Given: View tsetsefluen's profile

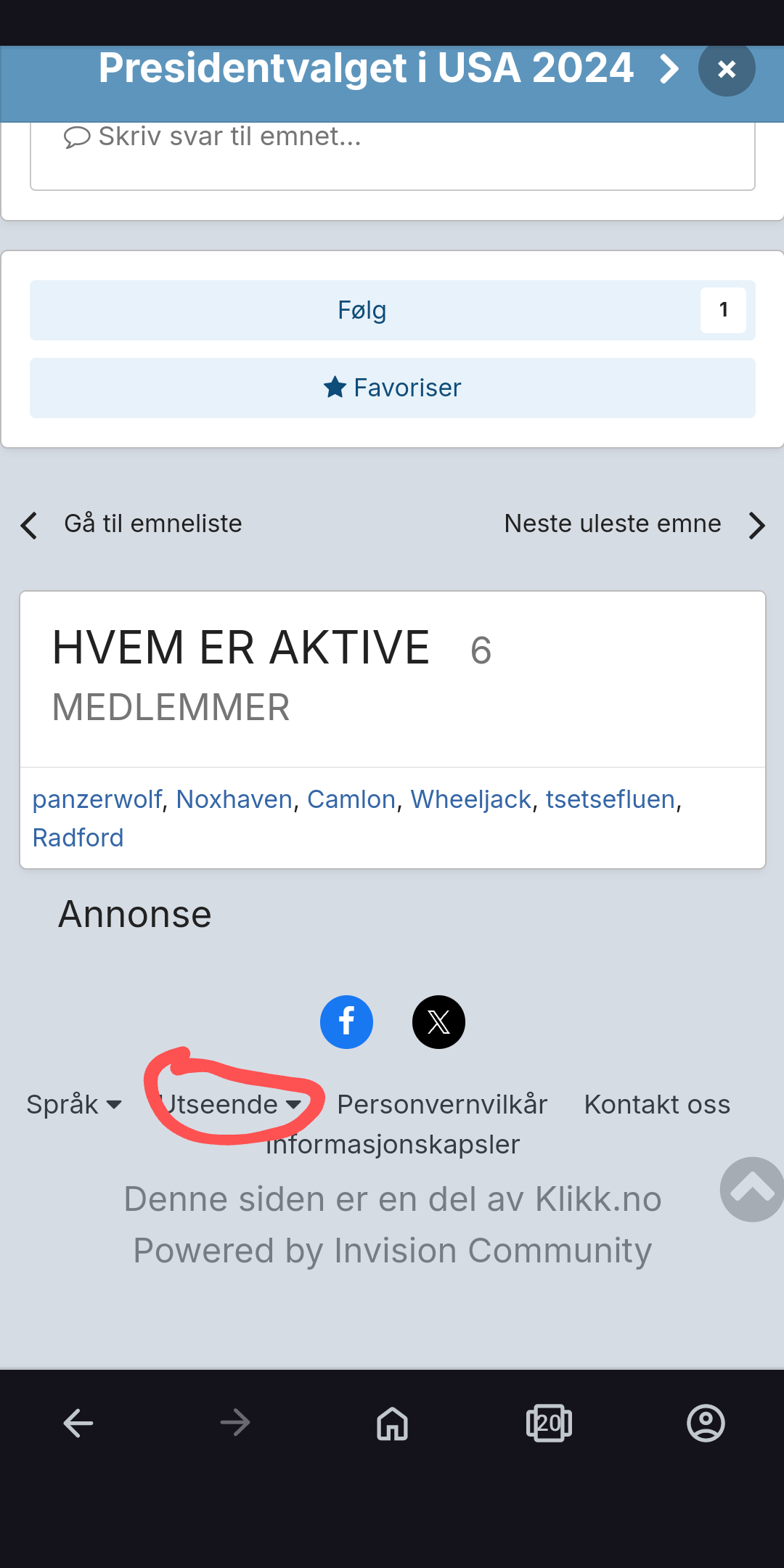Looking at the screenshot, I should [x=611, y=799].
